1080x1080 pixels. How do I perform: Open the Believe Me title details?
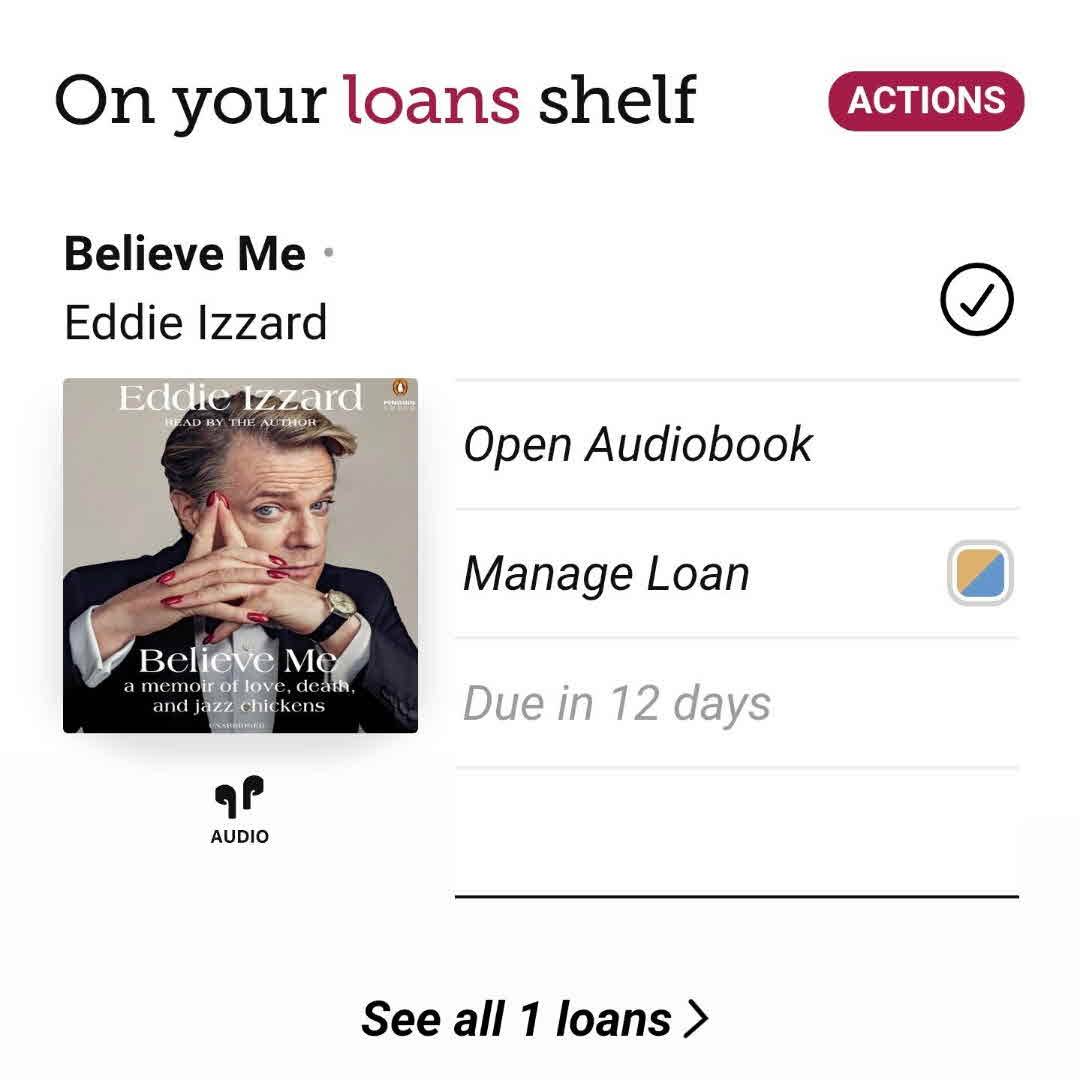185,254
